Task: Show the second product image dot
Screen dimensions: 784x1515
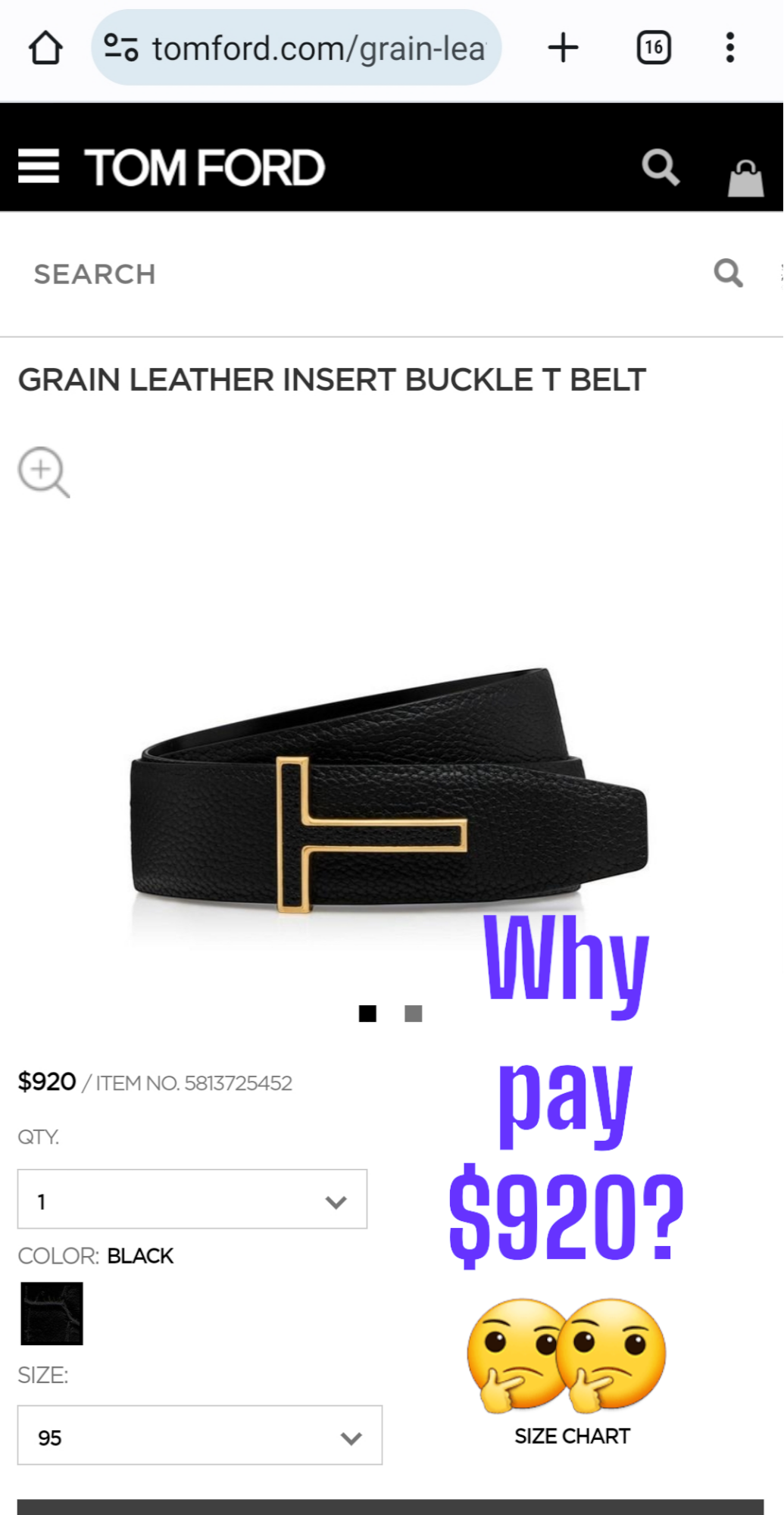Action: [x=413, y=1014]
